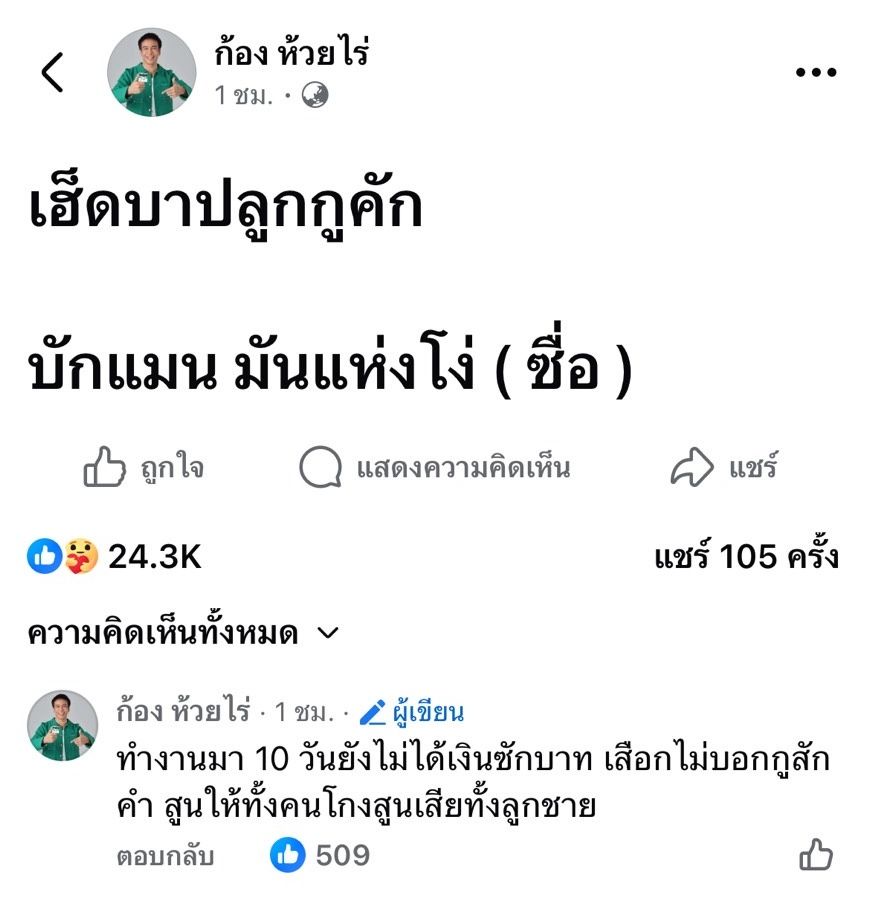
Task: Tap แสดงความคิดเห็น to write a comment
Action: pos(435,468)
